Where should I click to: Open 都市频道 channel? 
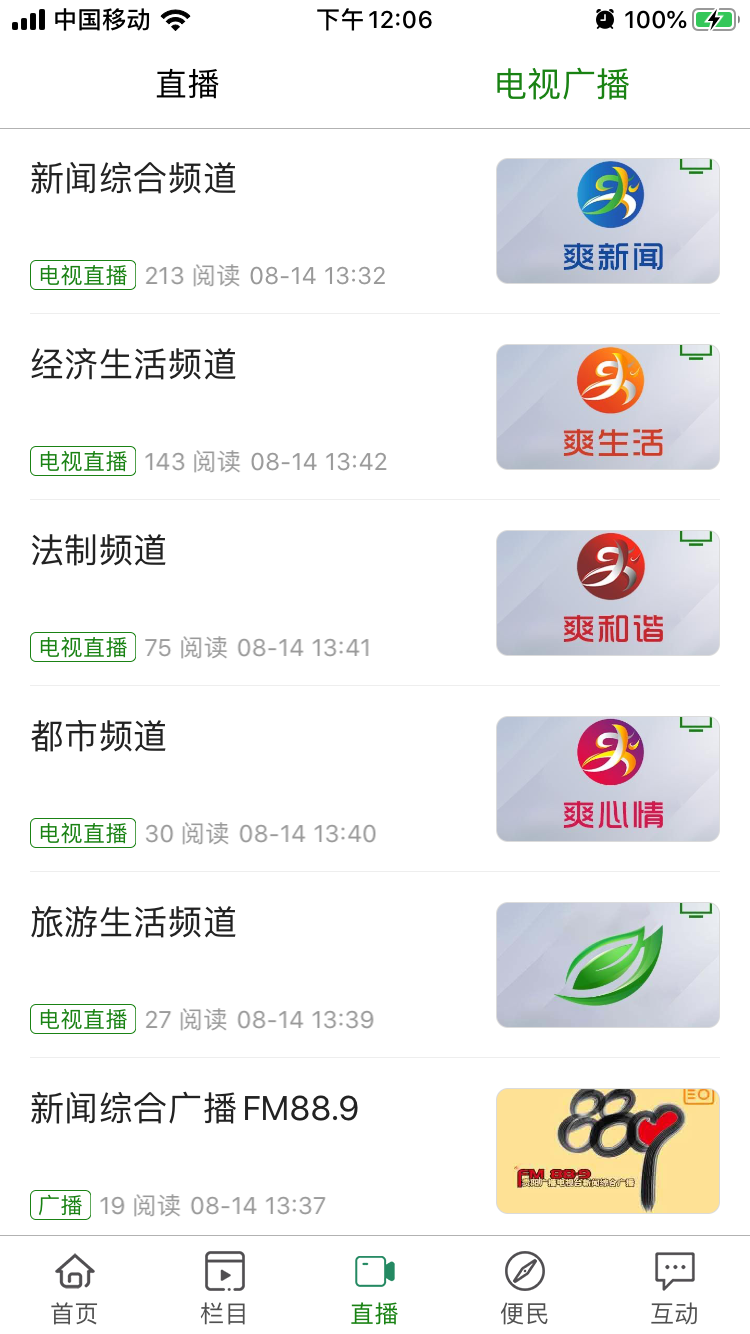pyautogui.click(x=375, y=779)
